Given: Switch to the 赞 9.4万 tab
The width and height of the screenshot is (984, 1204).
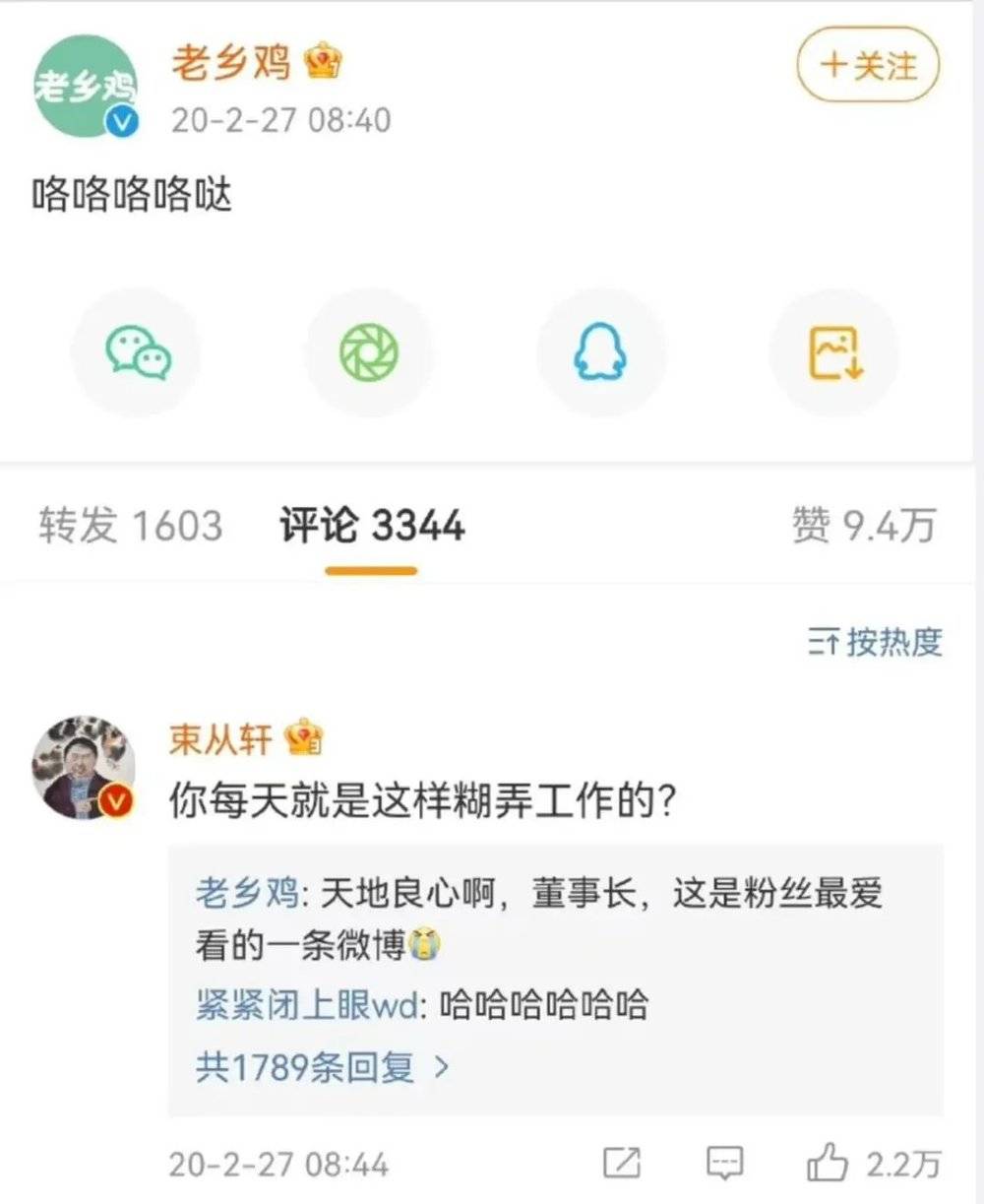Looking at the screenshot, I should (x=863, y=525).
